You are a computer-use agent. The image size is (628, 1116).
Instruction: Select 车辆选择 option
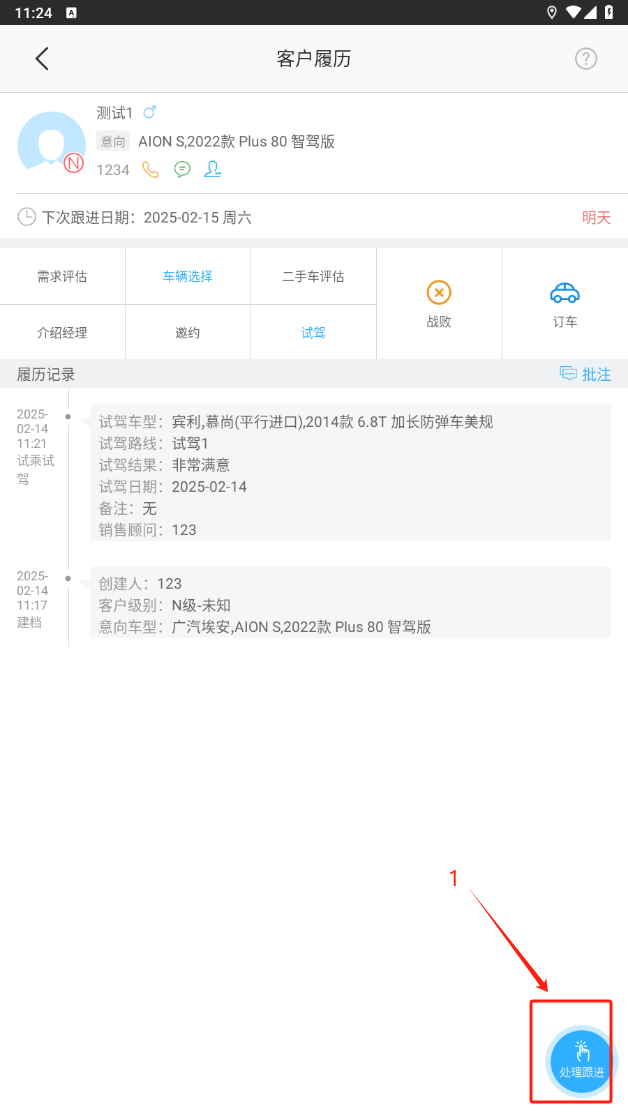(188, 277)
